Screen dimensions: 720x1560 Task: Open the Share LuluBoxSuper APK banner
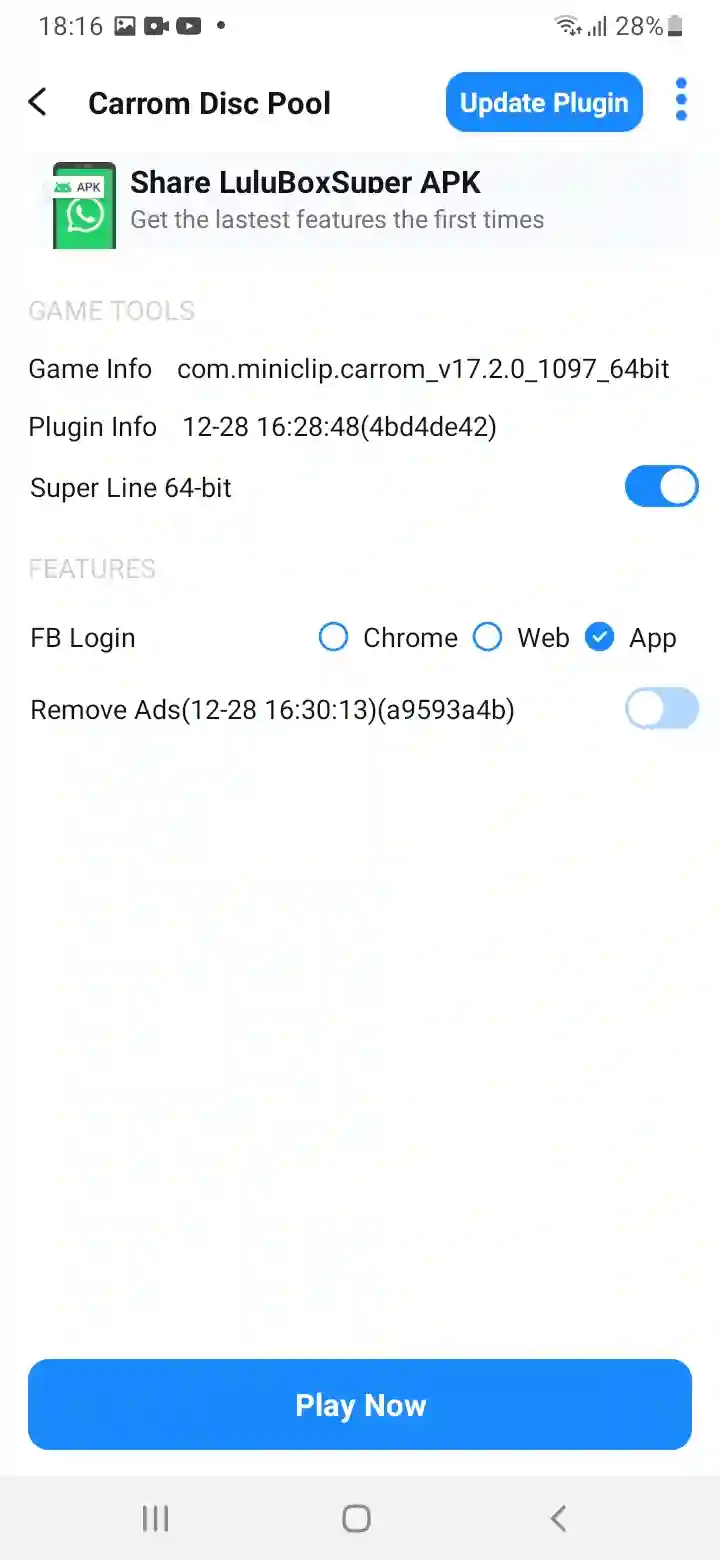pyautogui.click(x=360, y=202)
